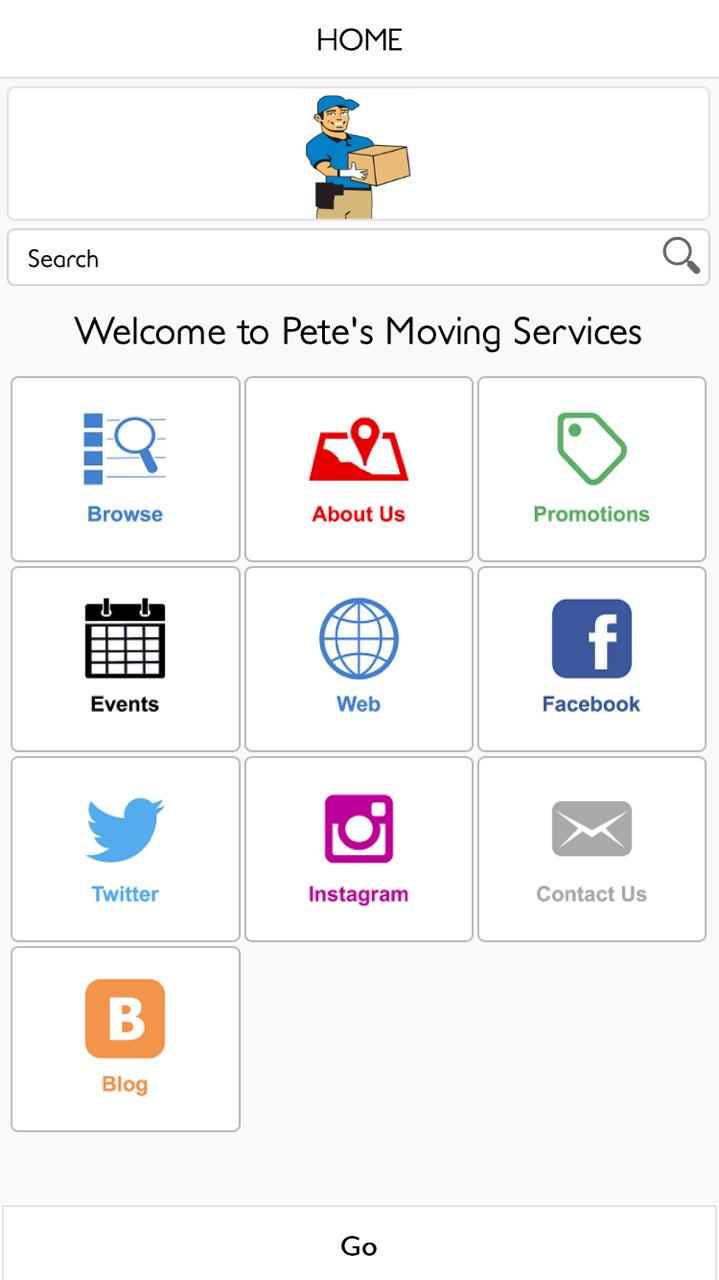
Task: Open the Facebook page tile
Action: pyautogui.click(x=592, y=659)
